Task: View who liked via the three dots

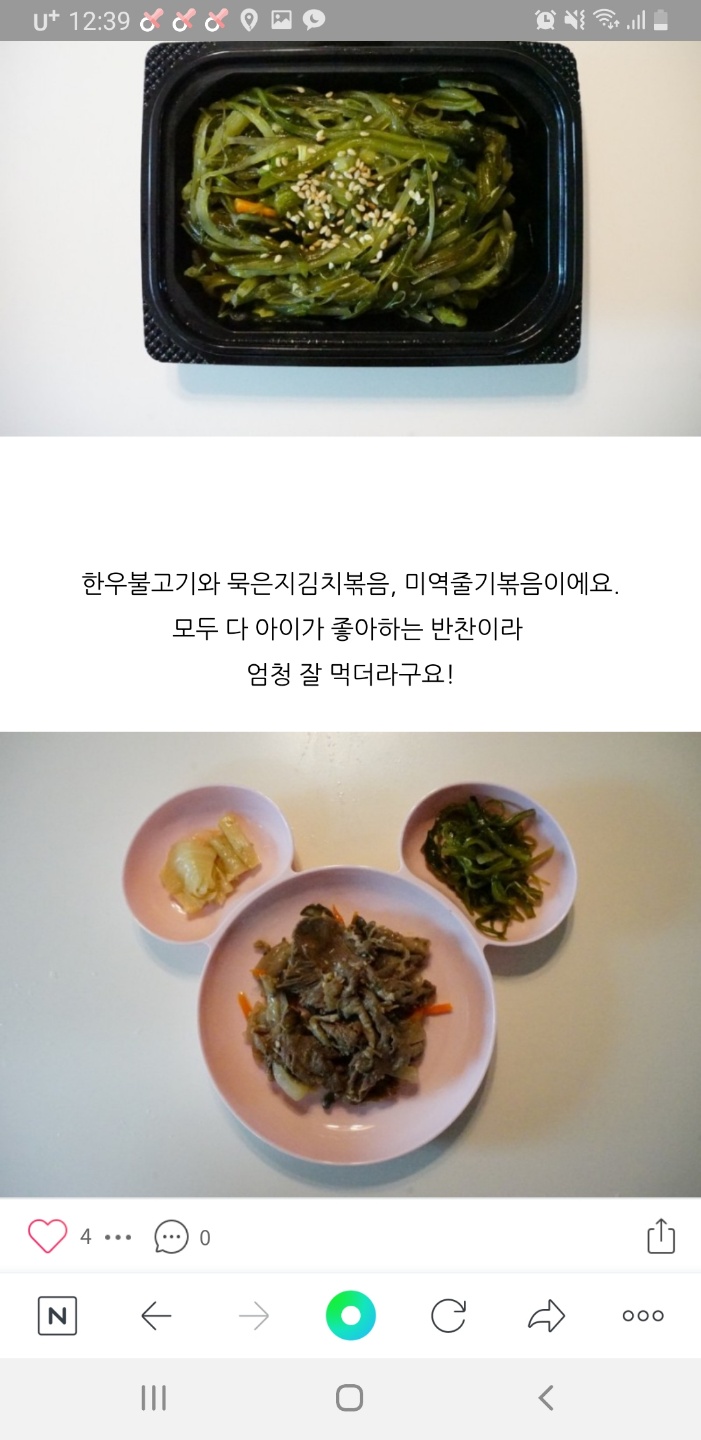Action: 118,1237
